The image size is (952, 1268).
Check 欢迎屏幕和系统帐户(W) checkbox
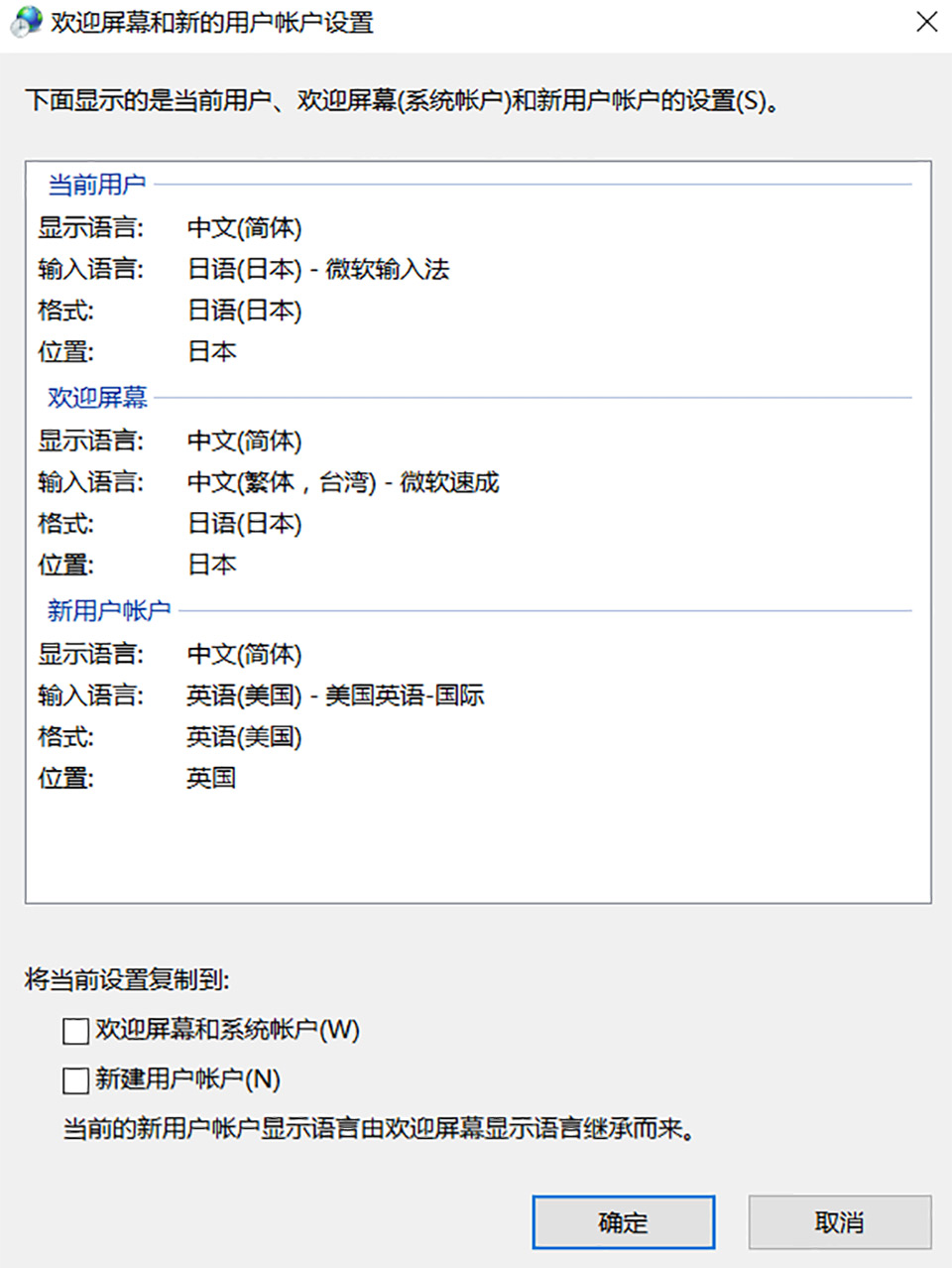click(76, 1031)
